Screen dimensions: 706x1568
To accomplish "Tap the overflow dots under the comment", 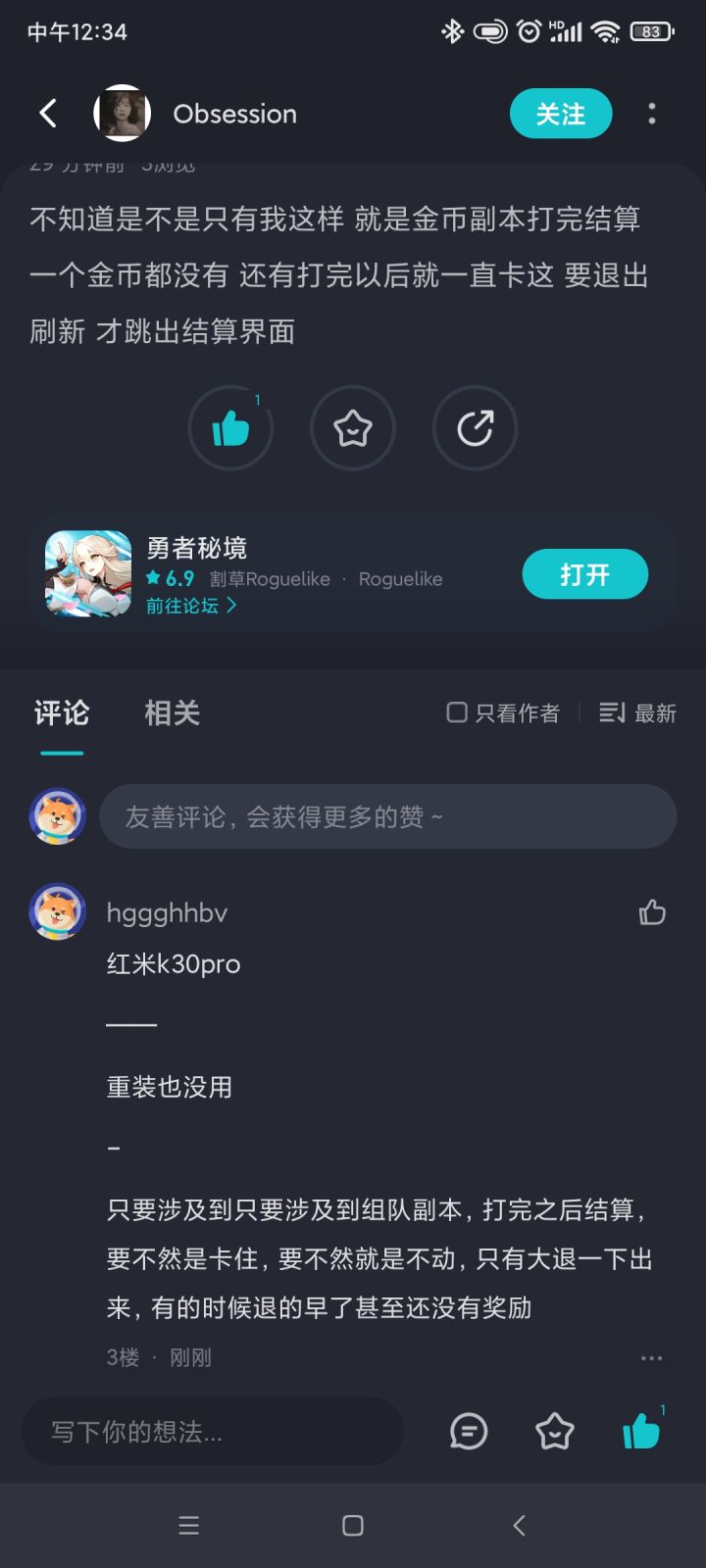I will (651, 1357).
